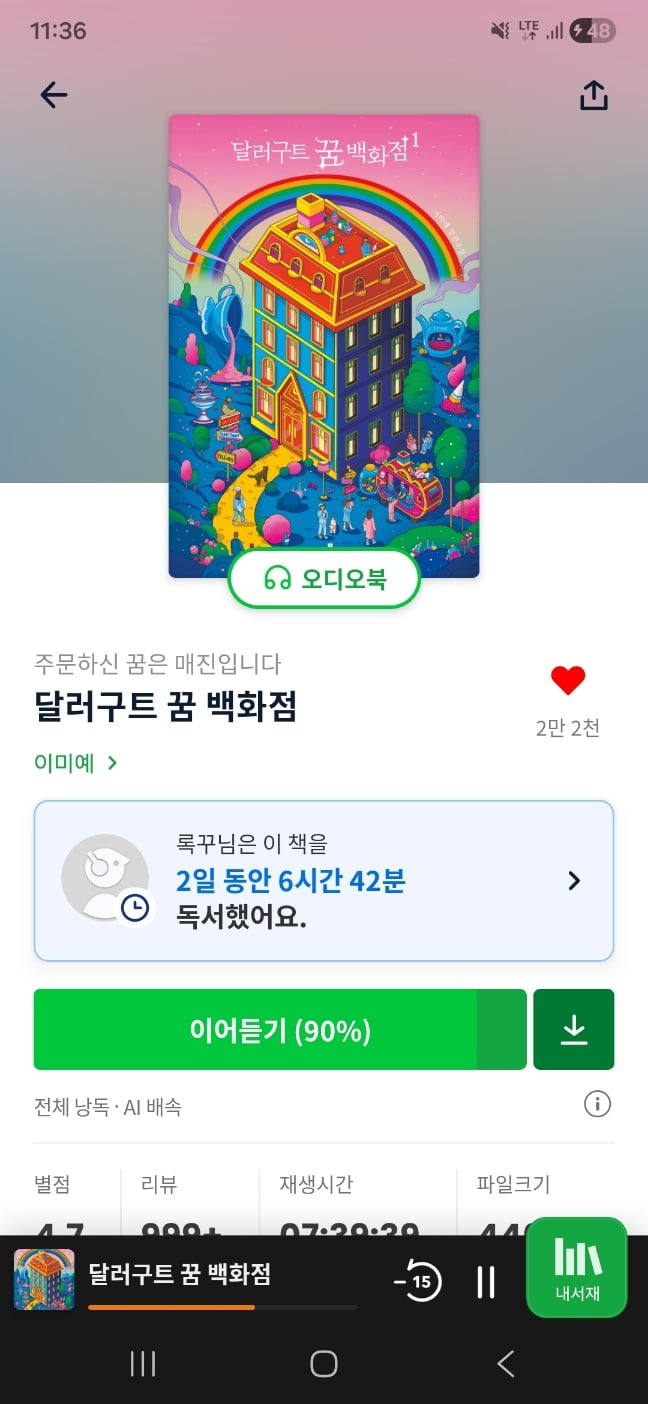Tap 이어듣기 (90%) to resume listening
The width and height of the screenshot is (648, 1404).
click(280, 1030)
